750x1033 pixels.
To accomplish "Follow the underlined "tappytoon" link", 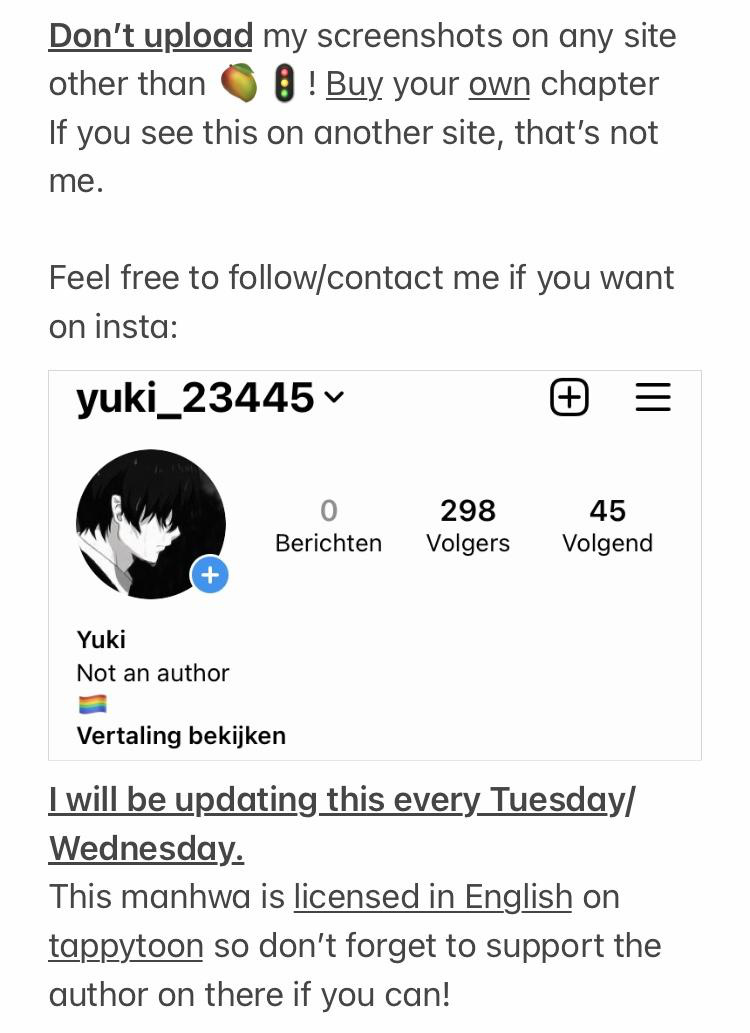I will [126, 945].
